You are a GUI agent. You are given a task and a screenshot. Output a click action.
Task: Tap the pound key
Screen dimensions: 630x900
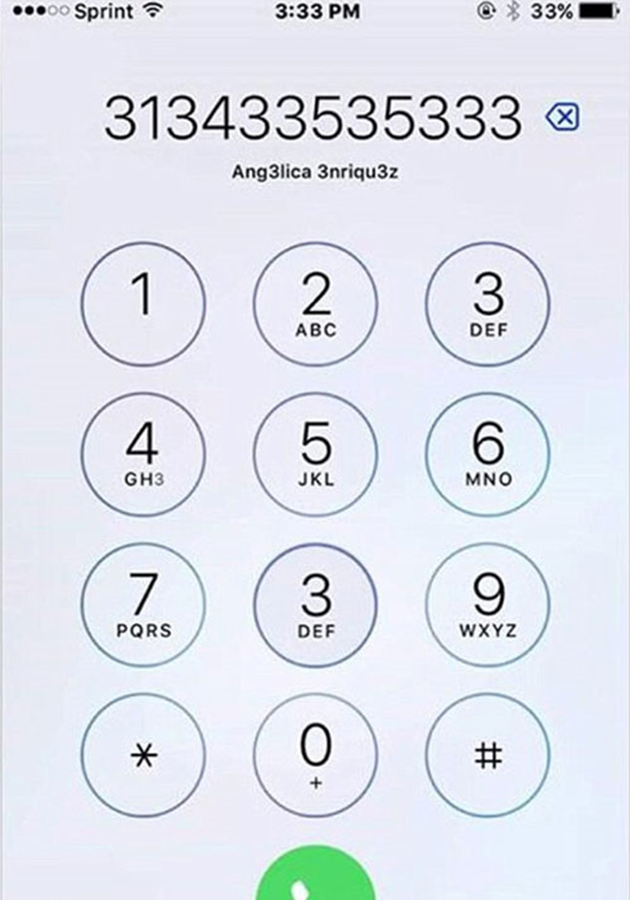tap(488, 757)
